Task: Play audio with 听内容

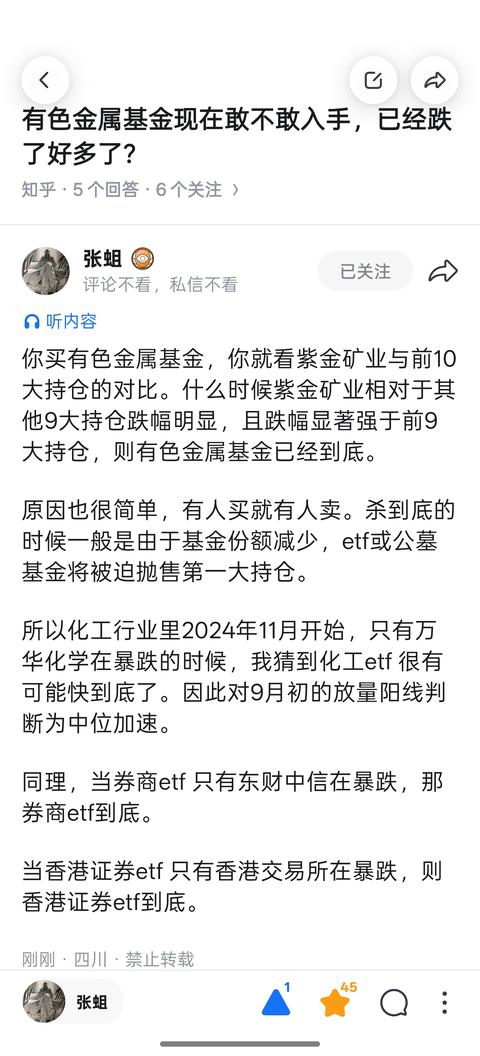Action: click(x=60, y=321)
